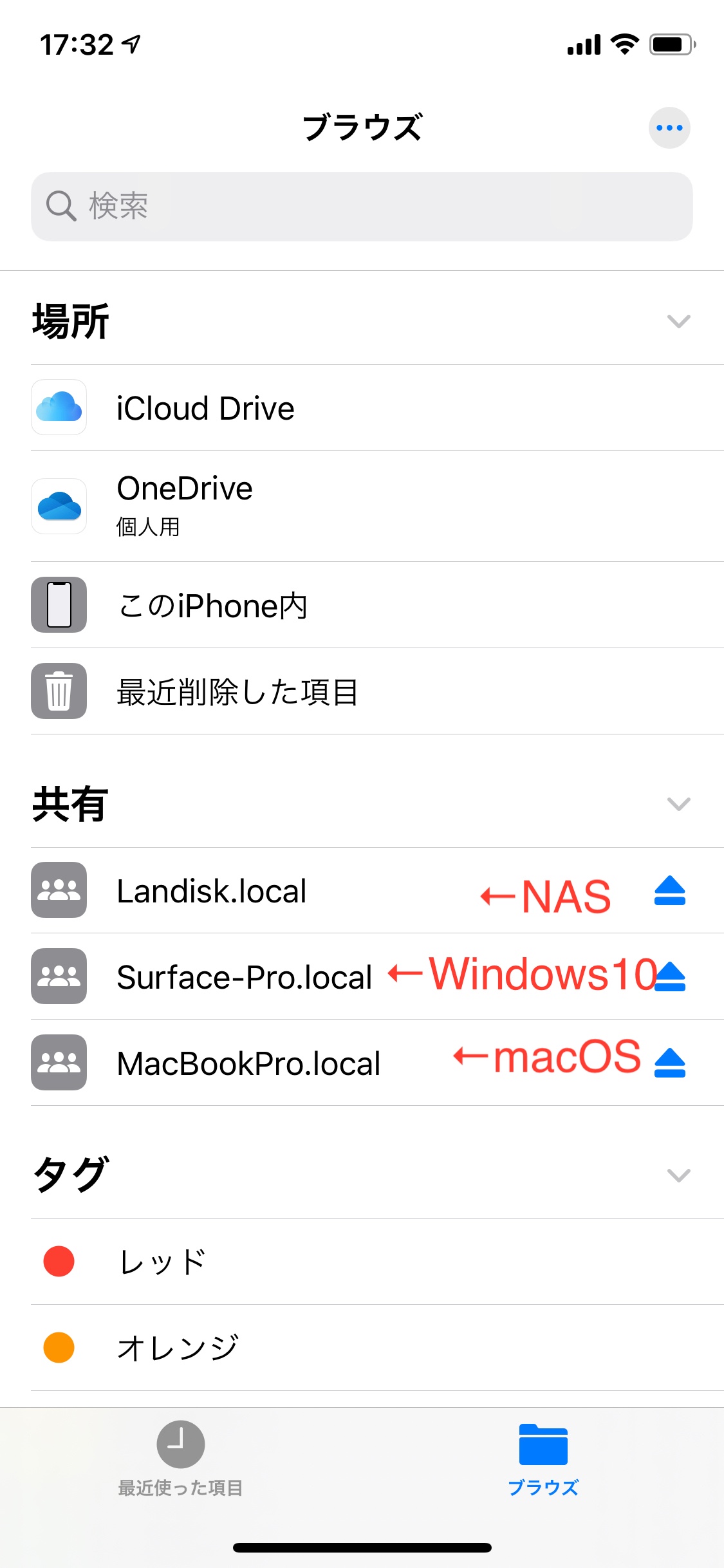Viewport: 724px width, 1568px height.
Task: Collapse the 共有 section
Action: click(x=678, y=804)
